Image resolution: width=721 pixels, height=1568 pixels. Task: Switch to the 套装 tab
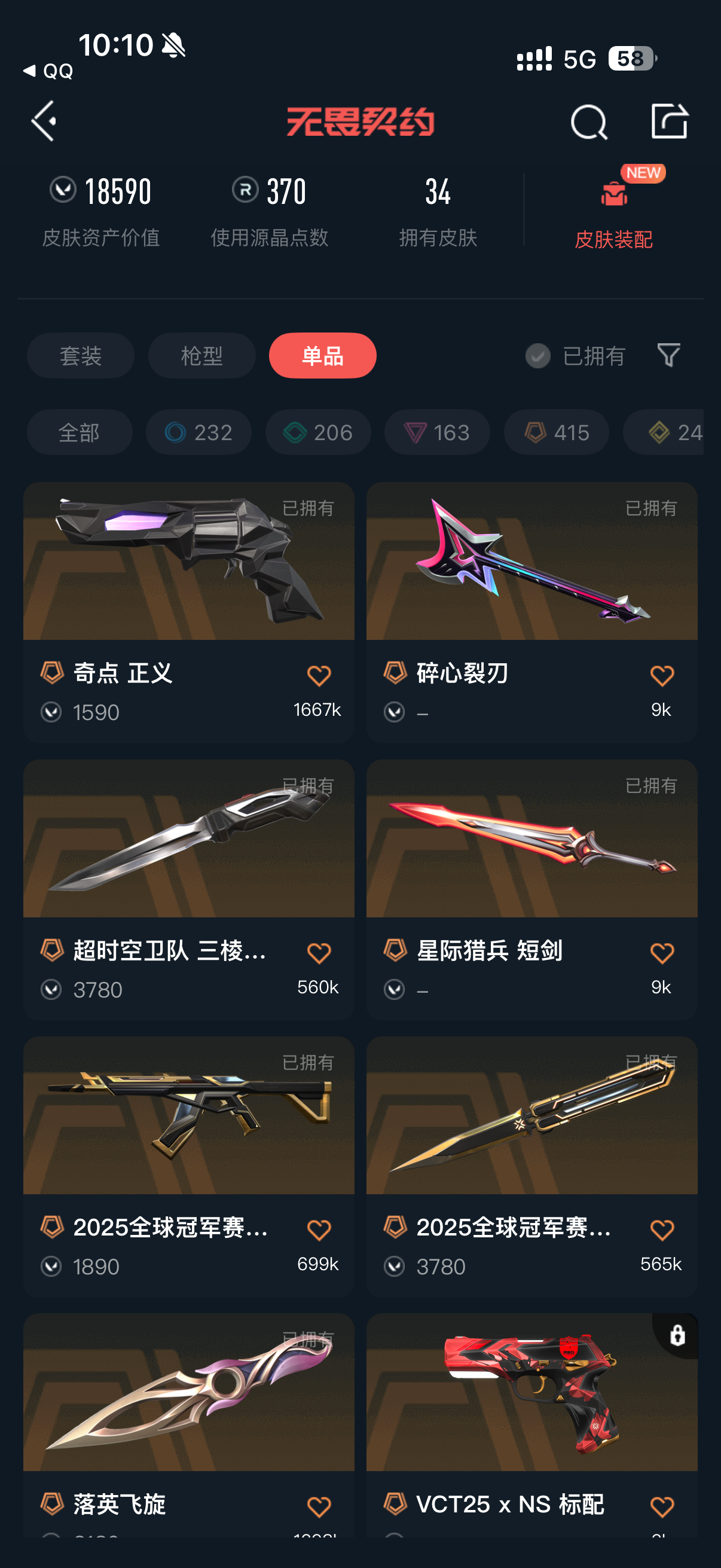[80, 355]
